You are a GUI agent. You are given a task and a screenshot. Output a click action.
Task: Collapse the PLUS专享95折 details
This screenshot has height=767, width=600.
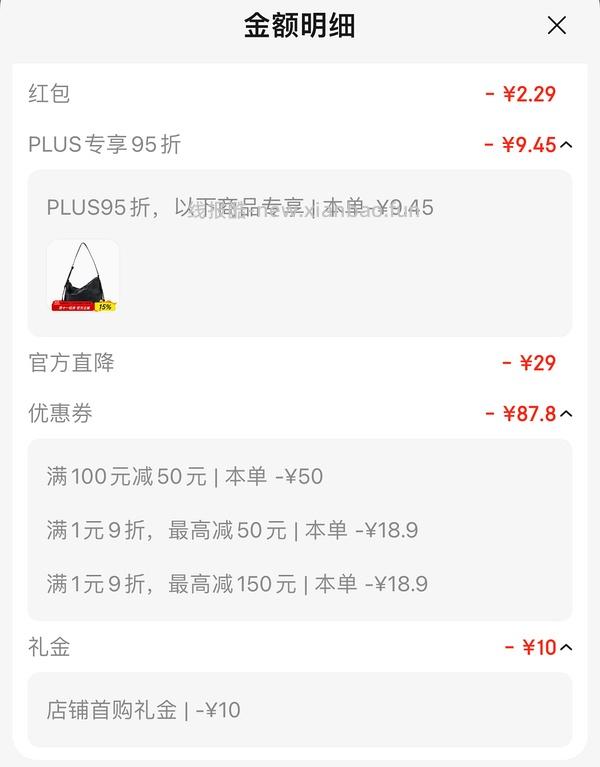pos(567,145)
